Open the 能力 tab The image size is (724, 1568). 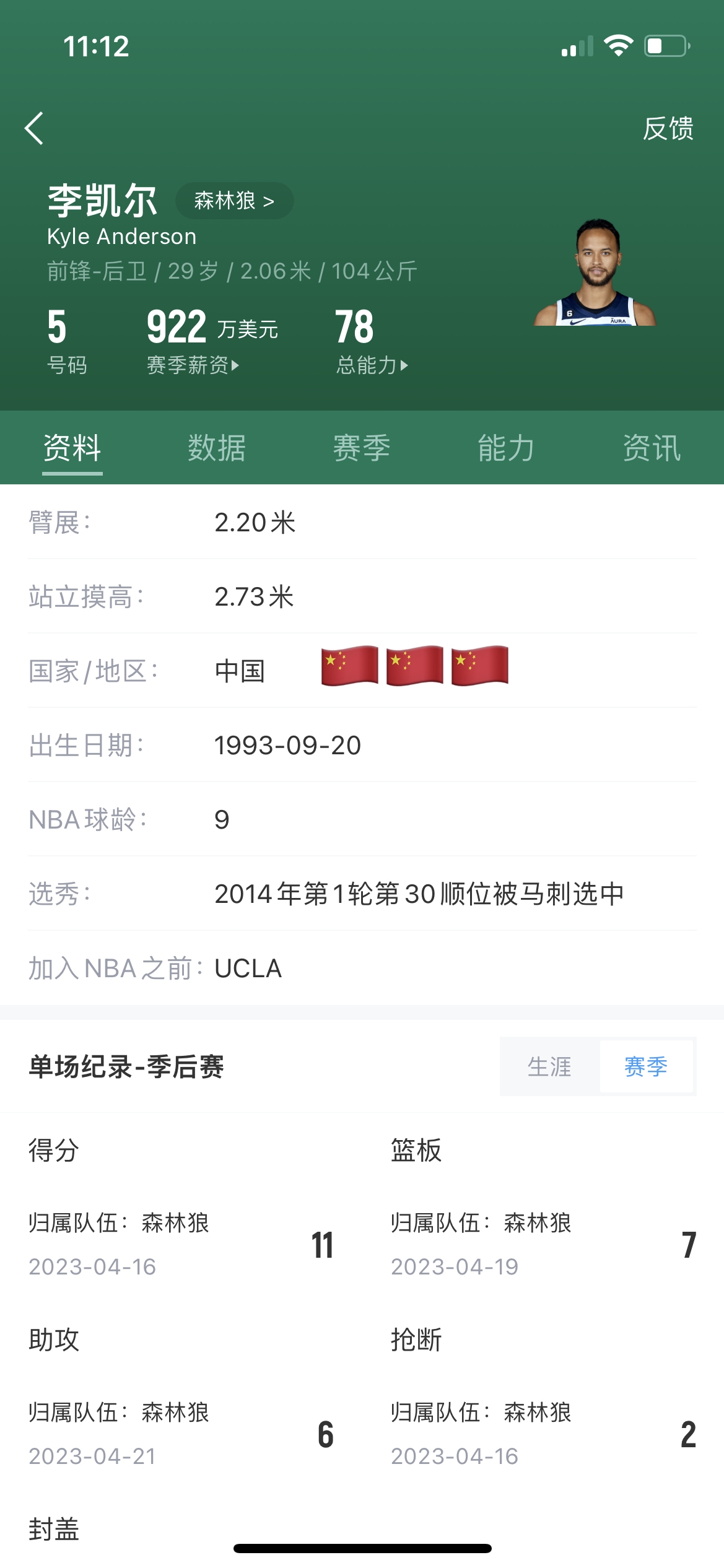[507, 448]
